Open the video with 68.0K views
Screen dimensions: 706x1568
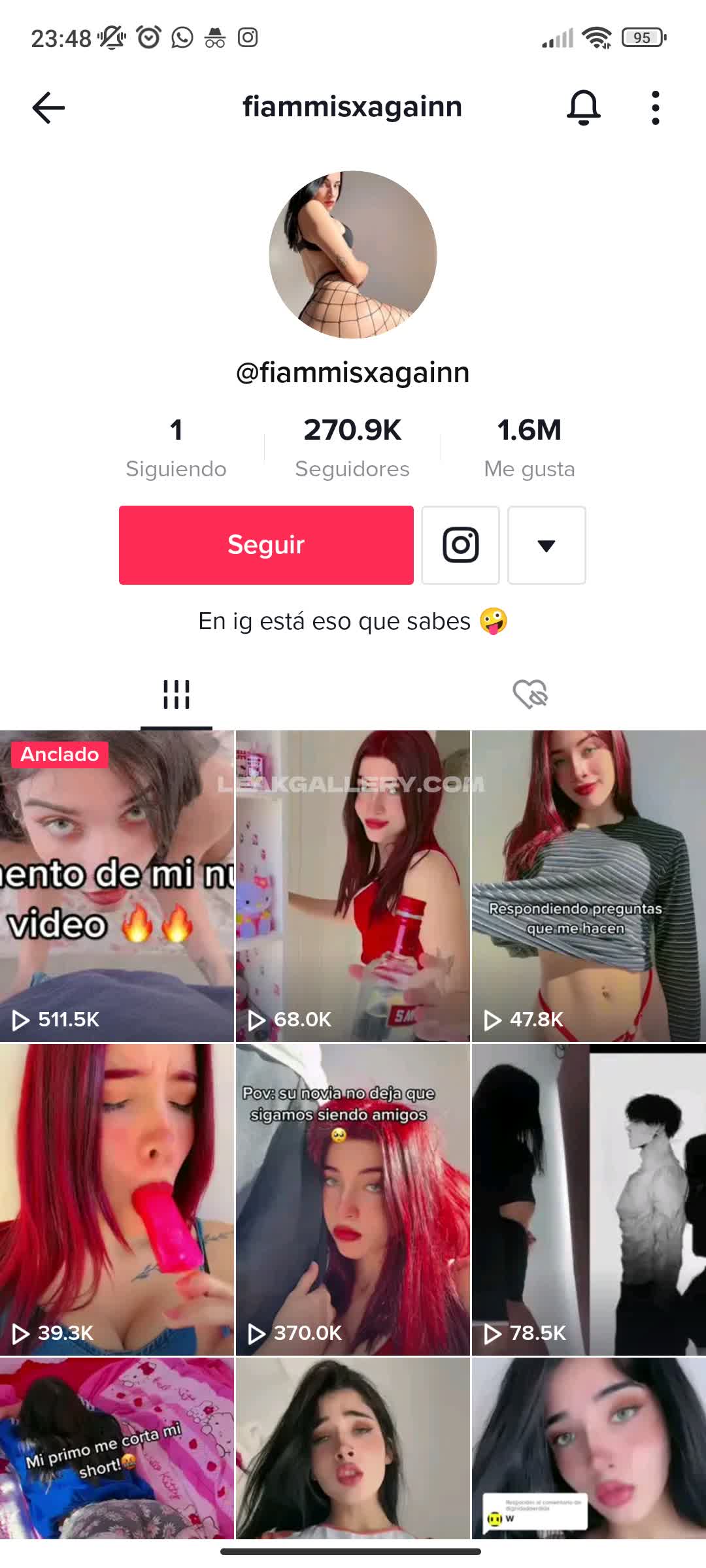tap(352, 885)
